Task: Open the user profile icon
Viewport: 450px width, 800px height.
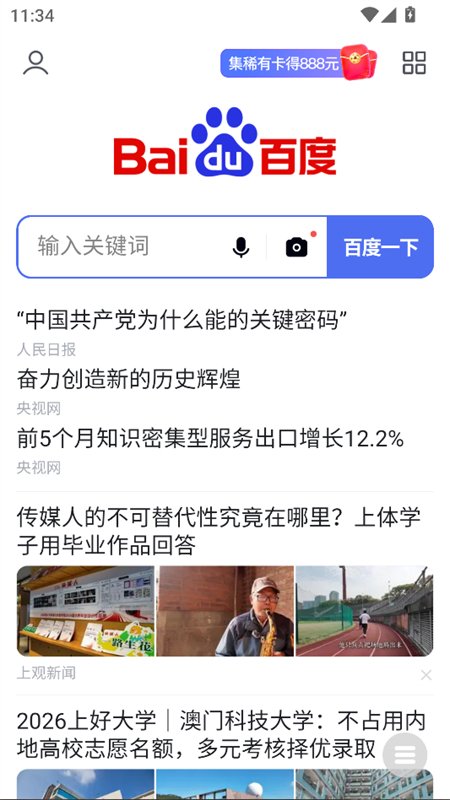Action: [x=35, y=63]
